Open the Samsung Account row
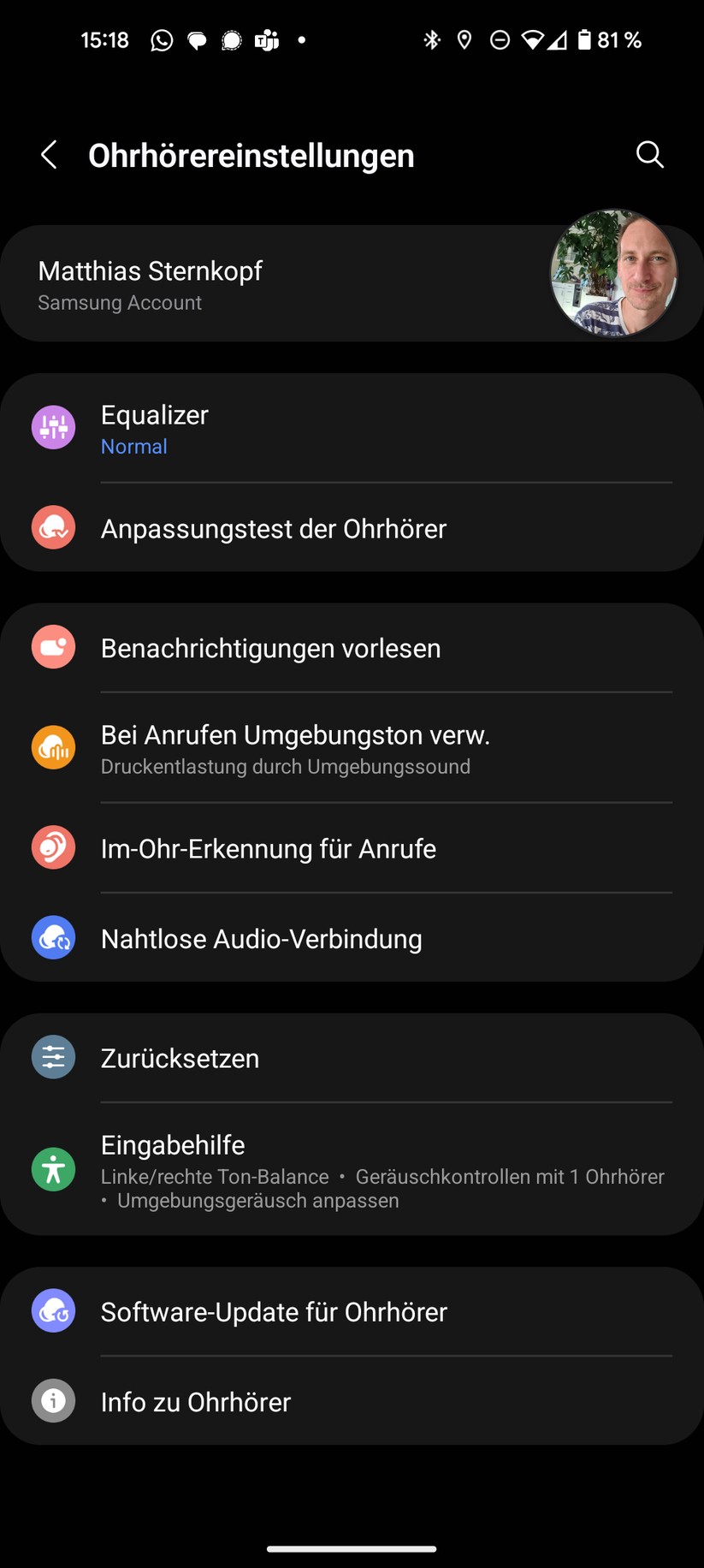The image size is (704, 1568). [257, 284]
